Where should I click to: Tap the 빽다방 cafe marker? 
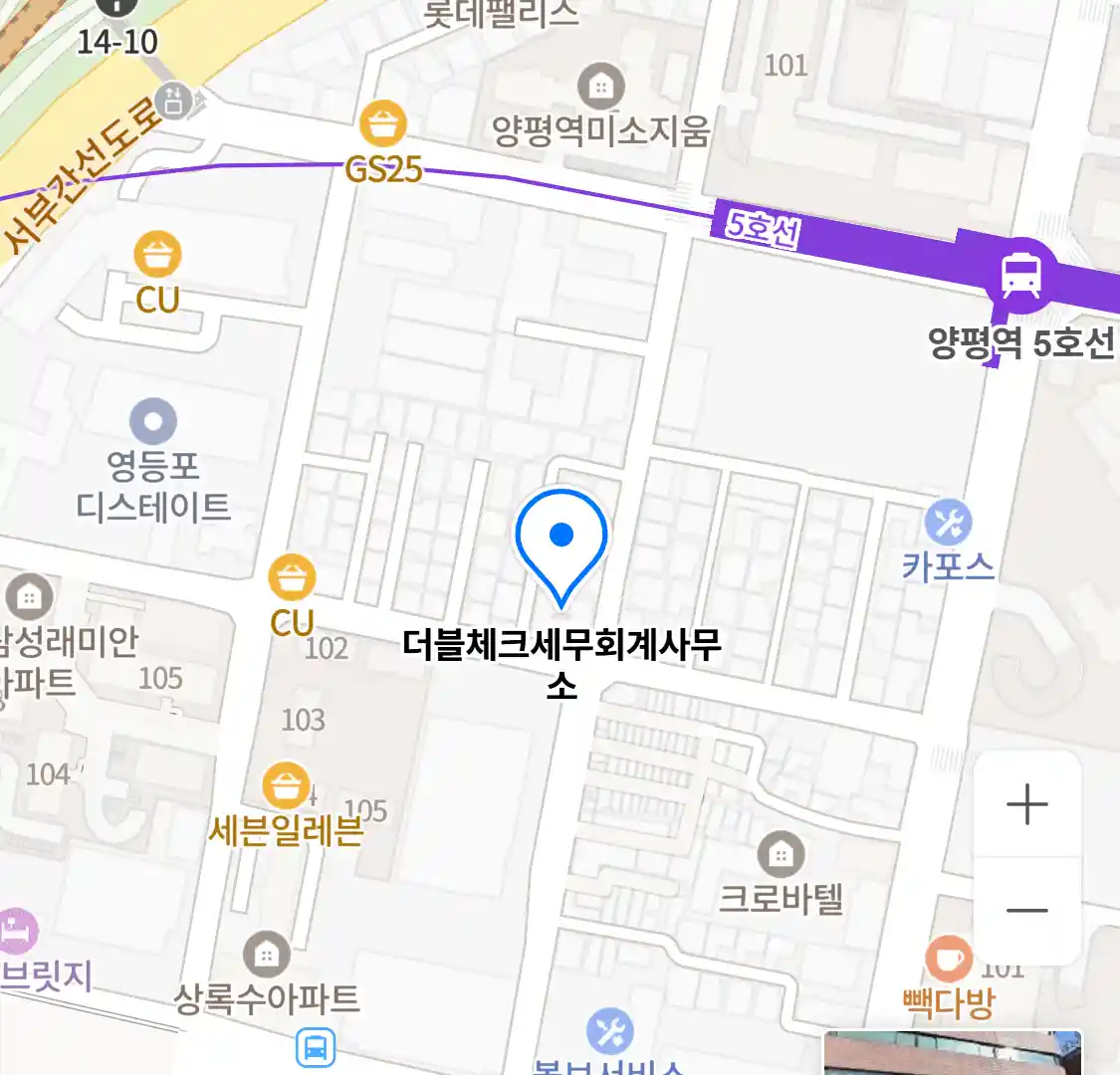(x=948, y=960)
